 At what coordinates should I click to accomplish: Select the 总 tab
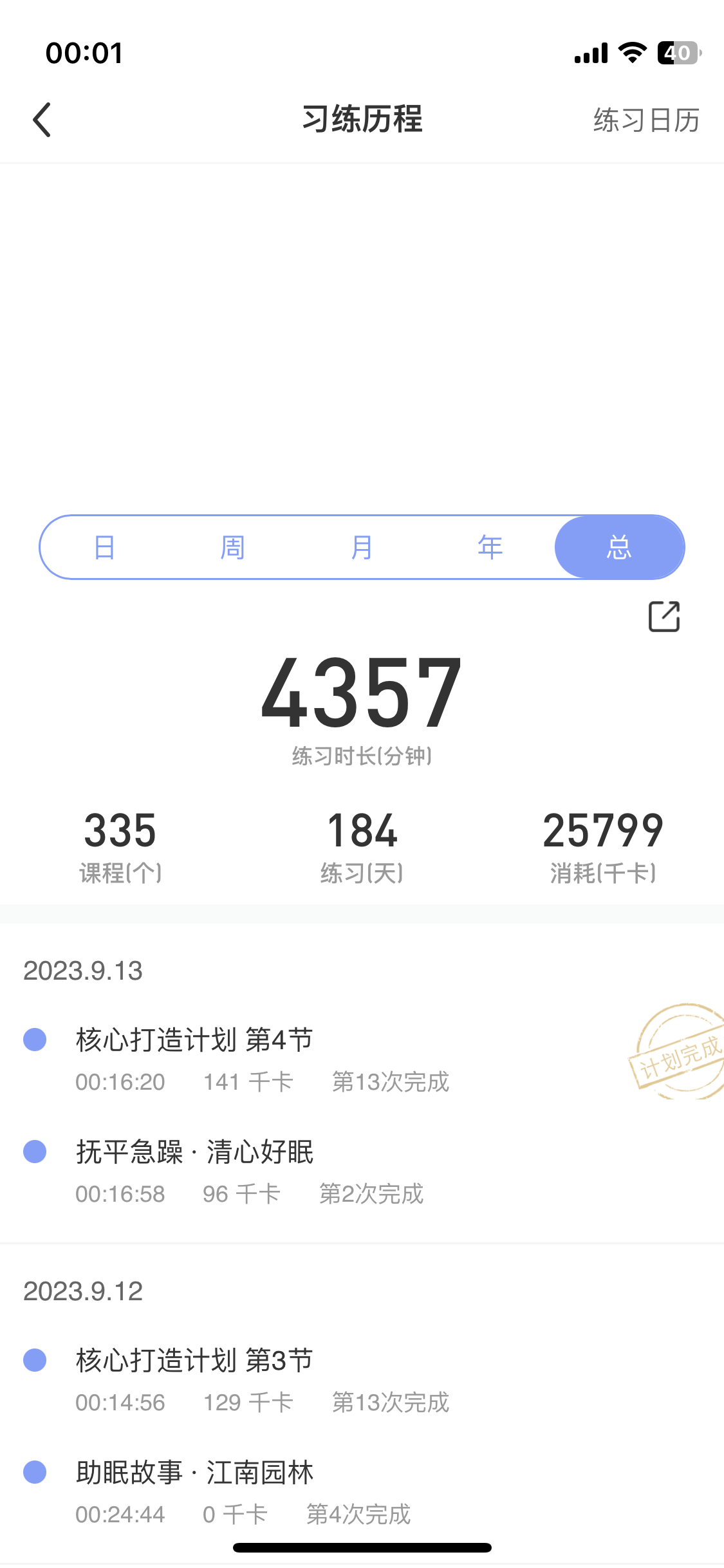(x=619, y=547)
